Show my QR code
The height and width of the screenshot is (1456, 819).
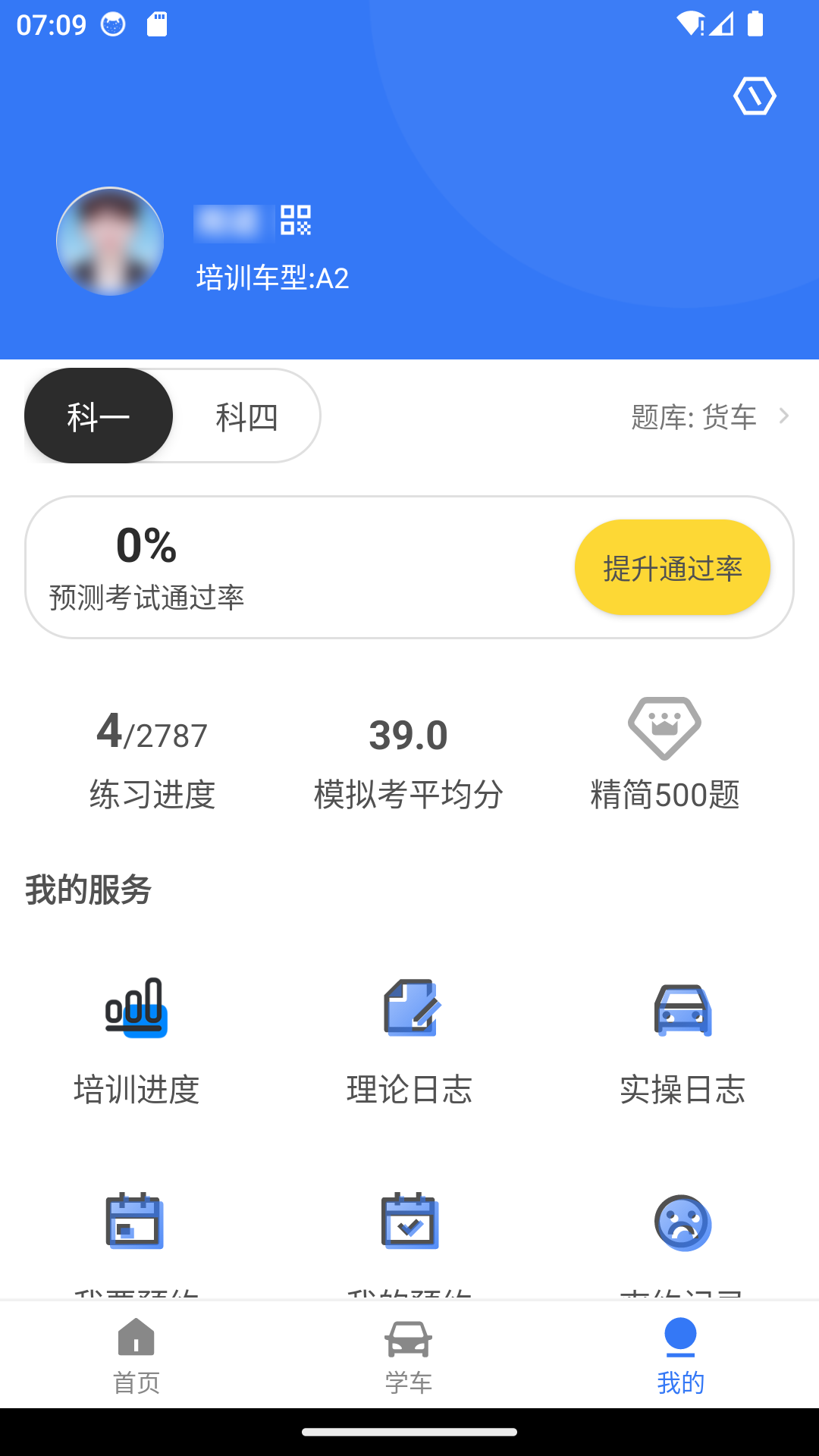click(296, 221)
